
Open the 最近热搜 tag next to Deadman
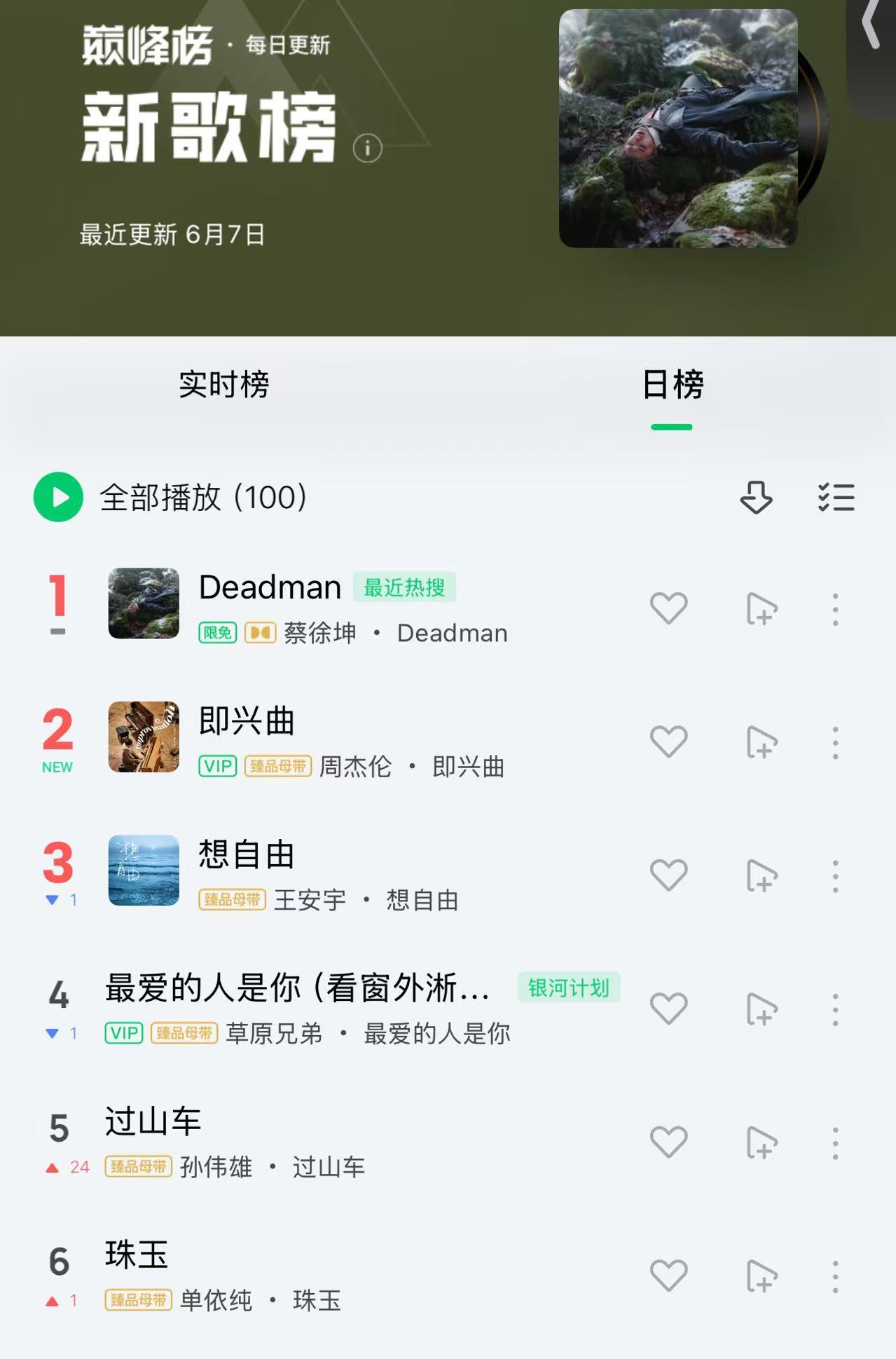click(x=406, y=588)
